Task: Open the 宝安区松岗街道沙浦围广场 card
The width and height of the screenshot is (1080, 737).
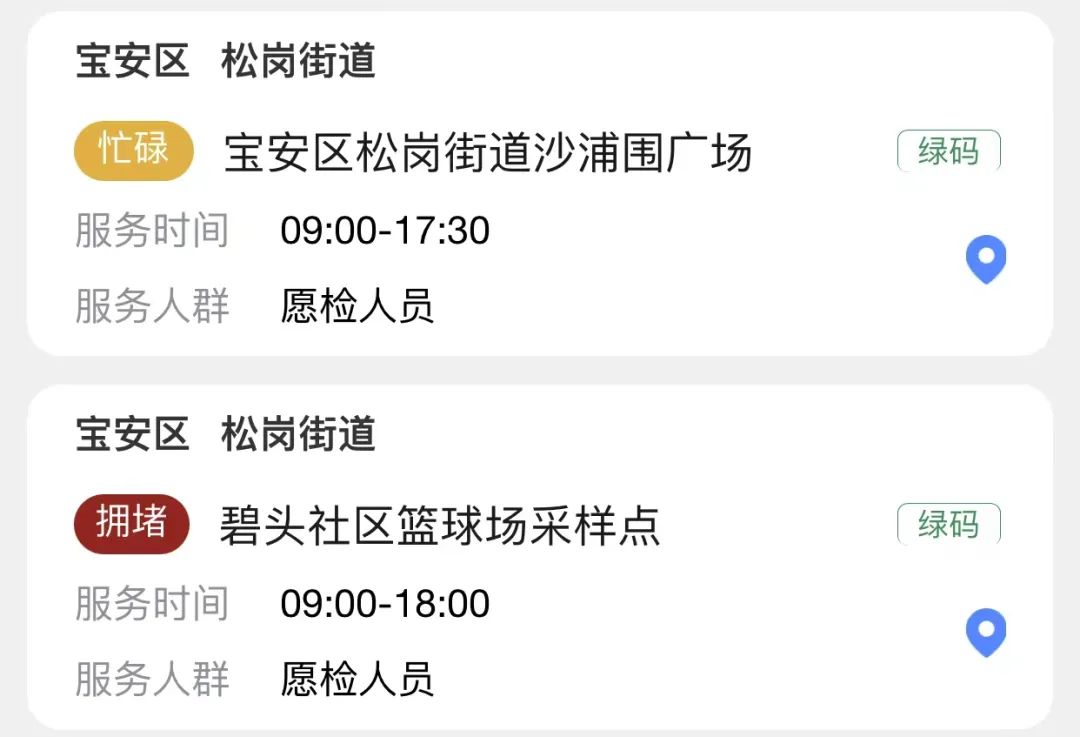Action: click(x=487, y=154)
